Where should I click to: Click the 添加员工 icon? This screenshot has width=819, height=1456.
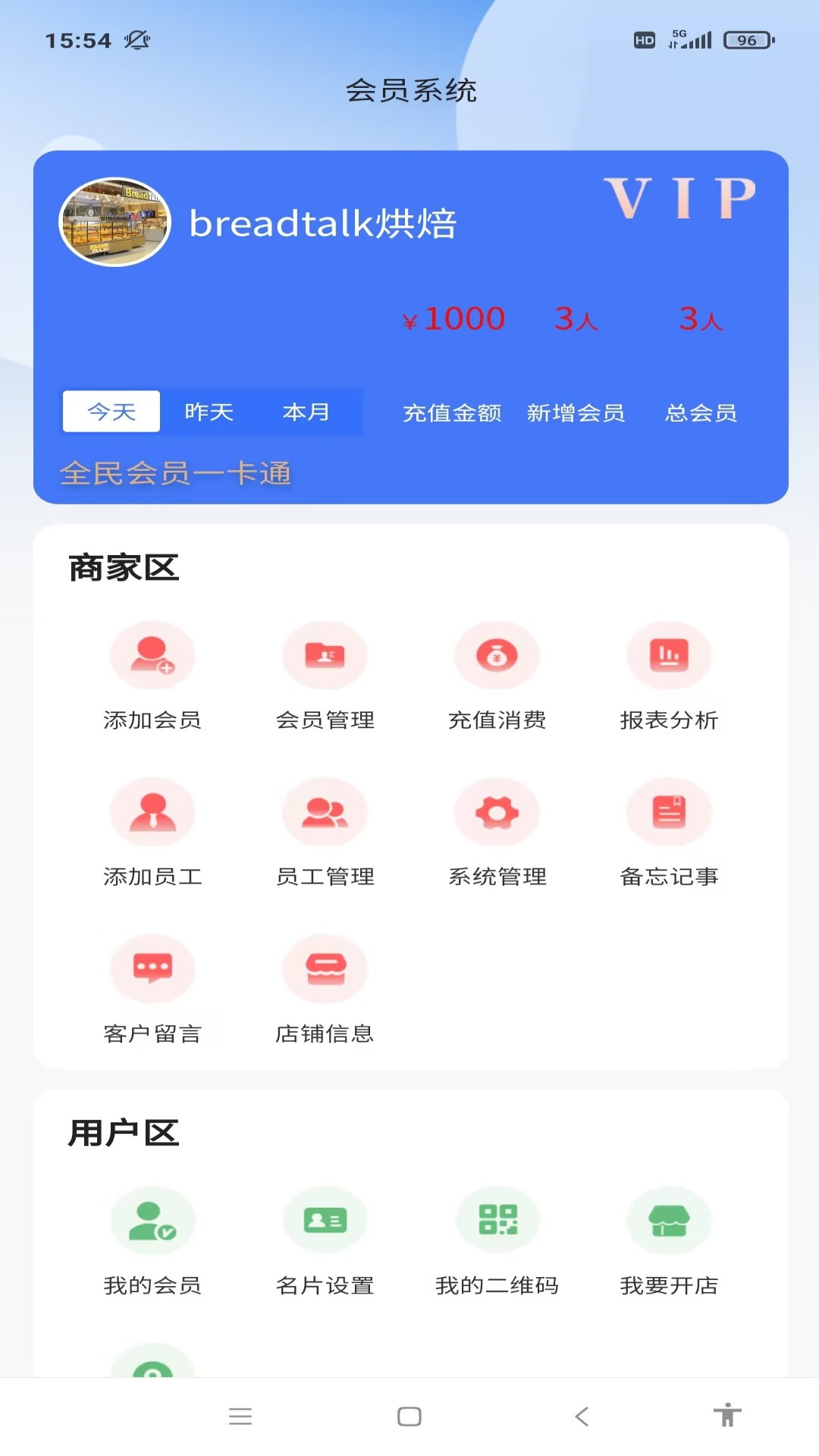(152, 811)
